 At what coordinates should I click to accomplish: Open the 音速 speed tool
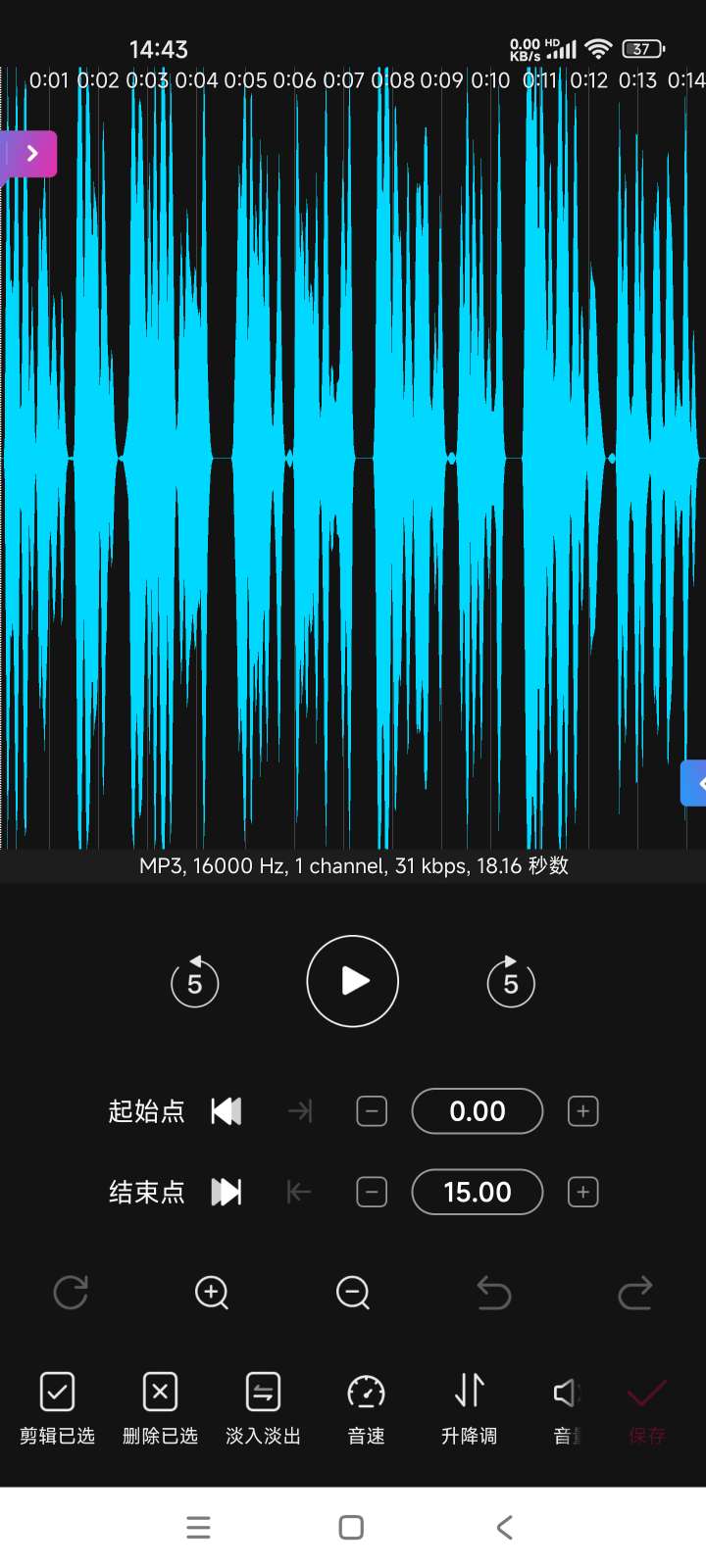pyautogui.click(x=366, y=1408)
